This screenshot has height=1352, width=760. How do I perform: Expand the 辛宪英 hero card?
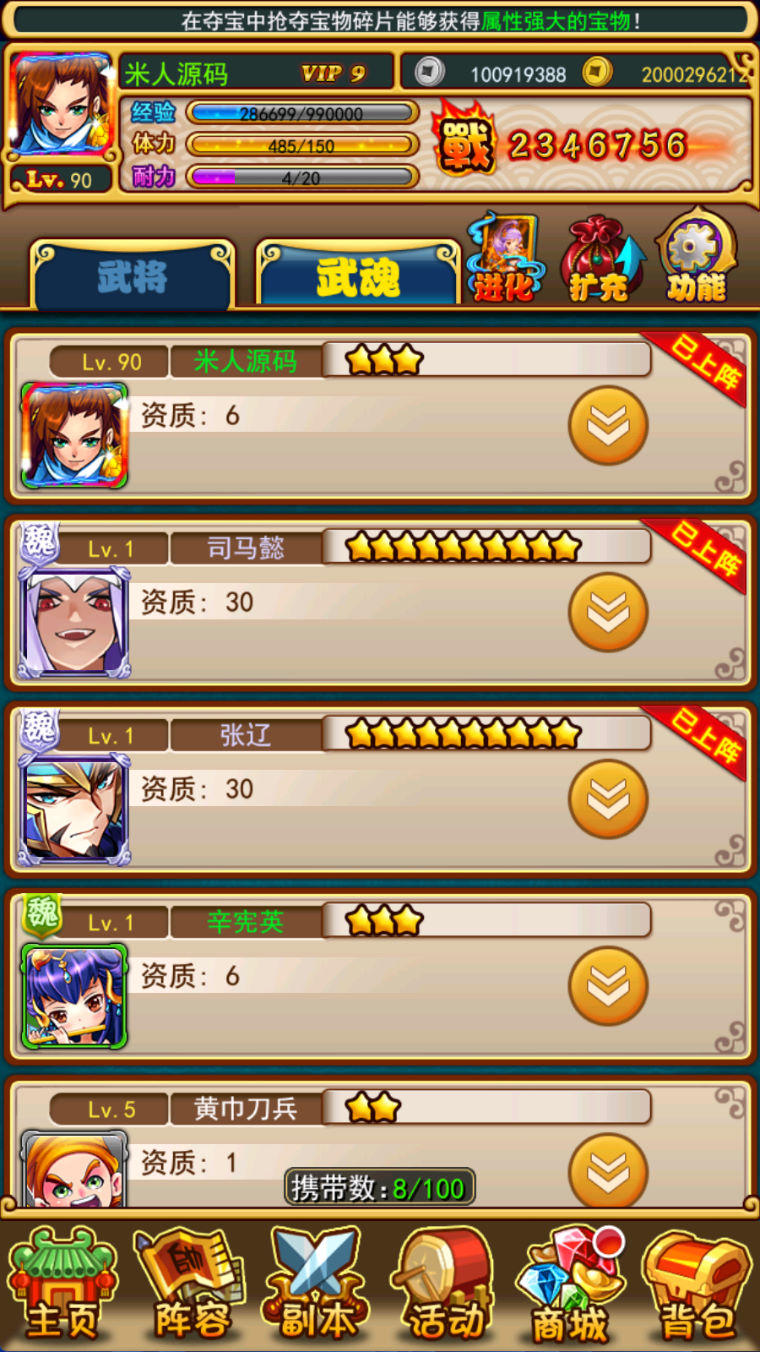(x=608, y=986)
